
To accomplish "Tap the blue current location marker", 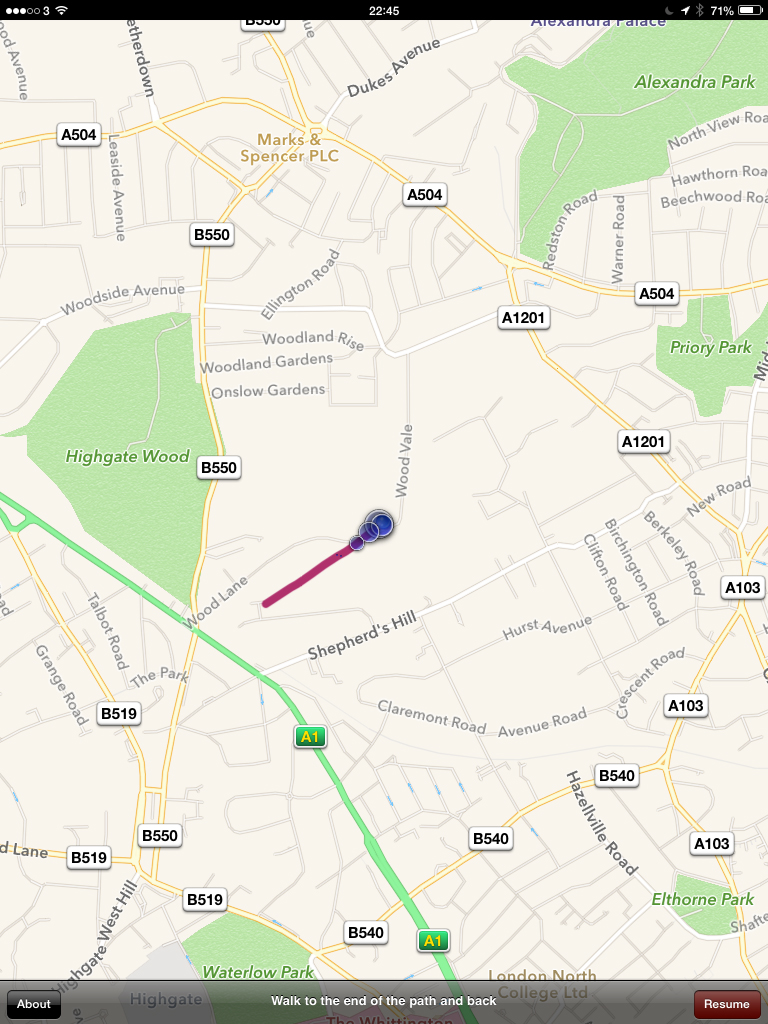I will [379, 523].
